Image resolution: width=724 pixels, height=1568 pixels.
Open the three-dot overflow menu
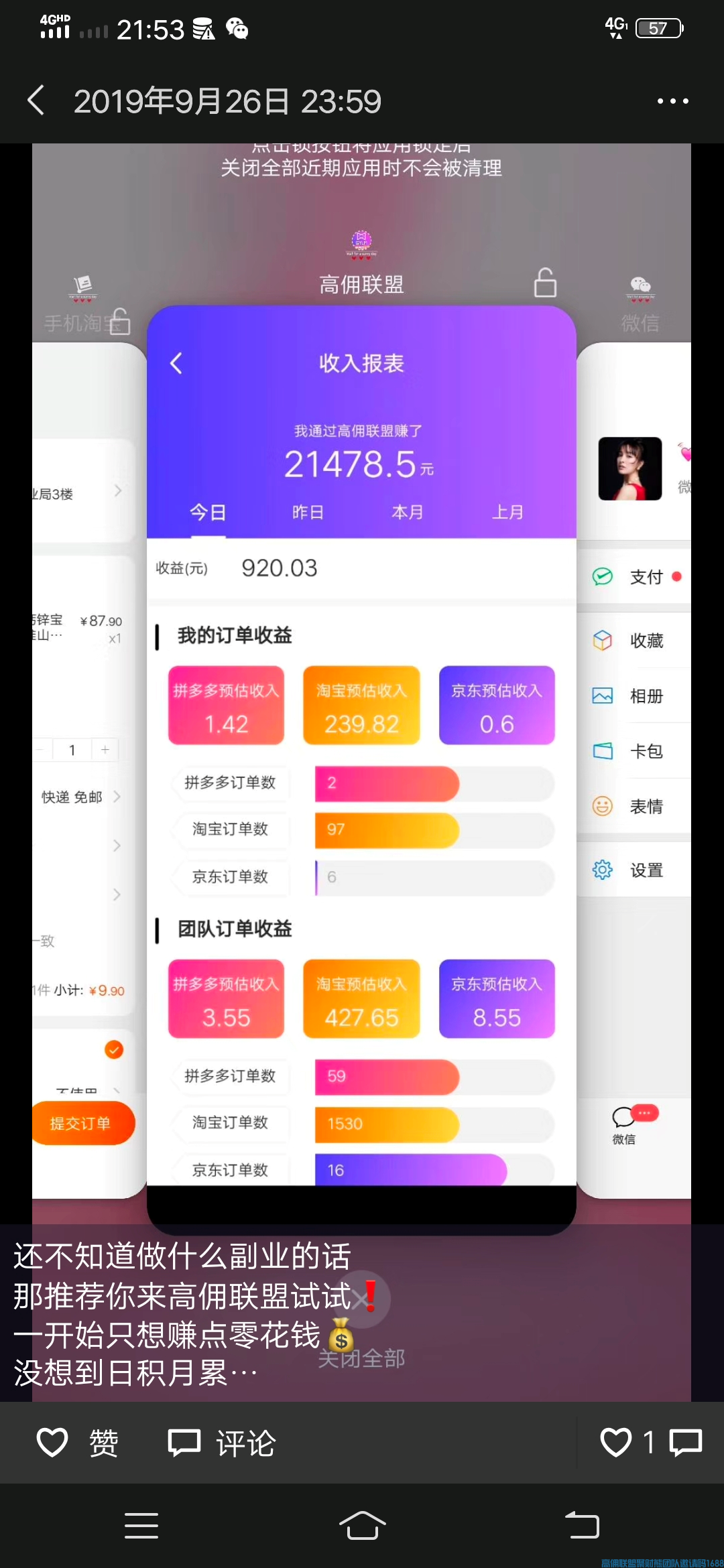pyautogui.click(x=672, y=101)
